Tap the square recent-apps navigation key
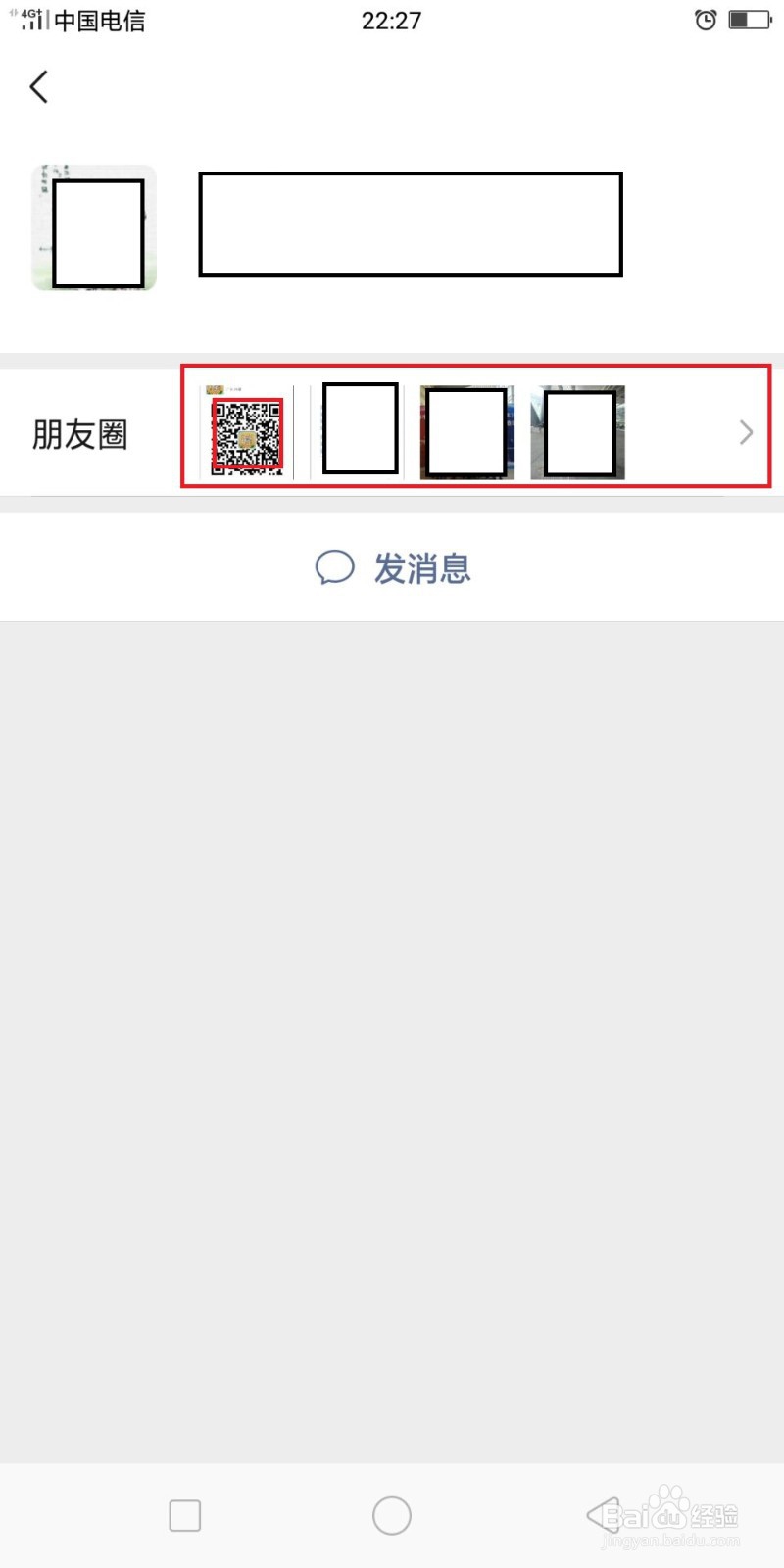The height and width of the screenshot is (1568, 784). click(x=184, y=1514)
